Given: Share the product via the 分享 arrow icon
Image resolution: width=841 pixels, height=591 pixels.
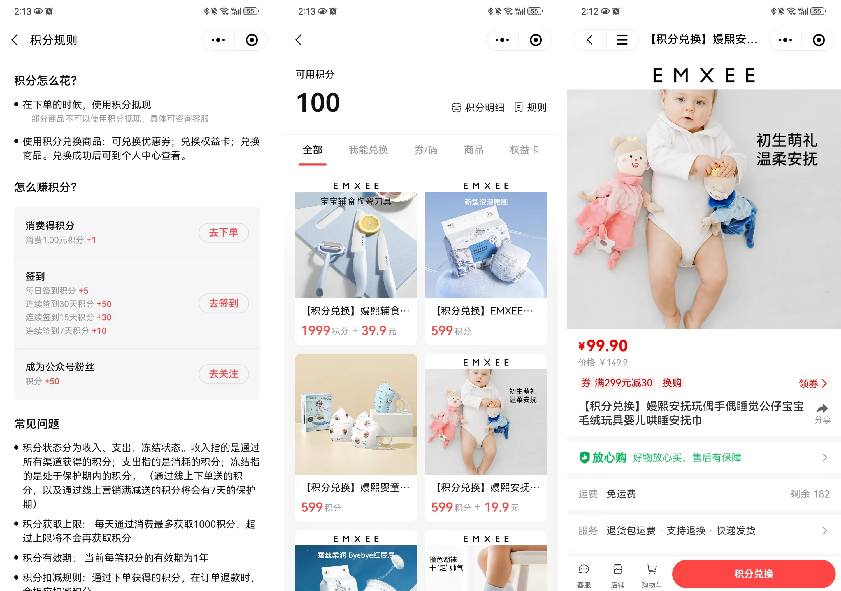Looking at the screenshot, I should [x=822, y=412].
